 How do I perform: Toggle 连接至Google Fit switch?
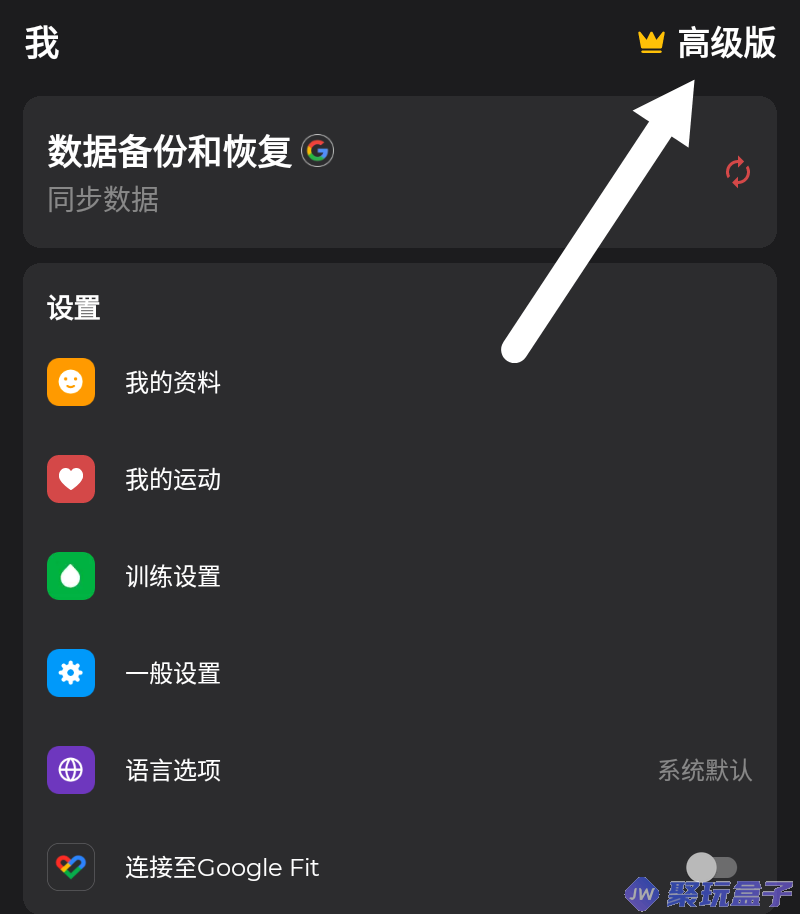click(x=711, y=867)
